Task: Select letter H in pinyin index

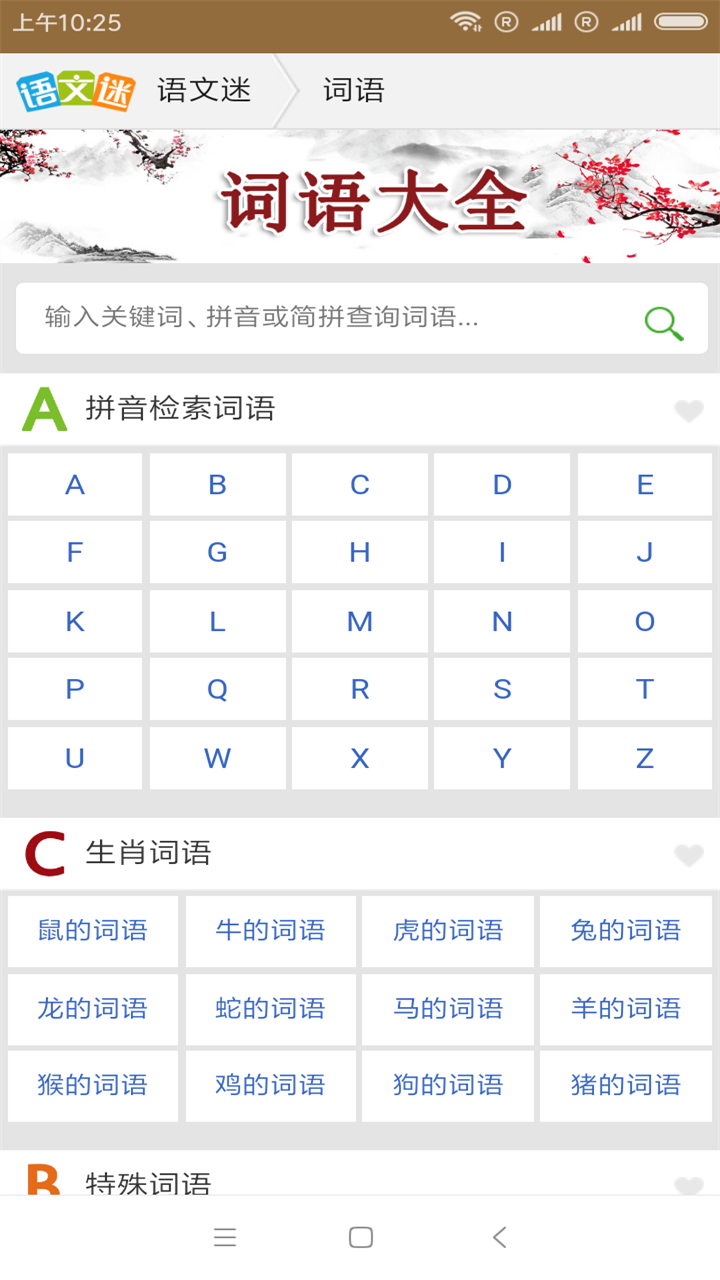Action: point(360,552)
